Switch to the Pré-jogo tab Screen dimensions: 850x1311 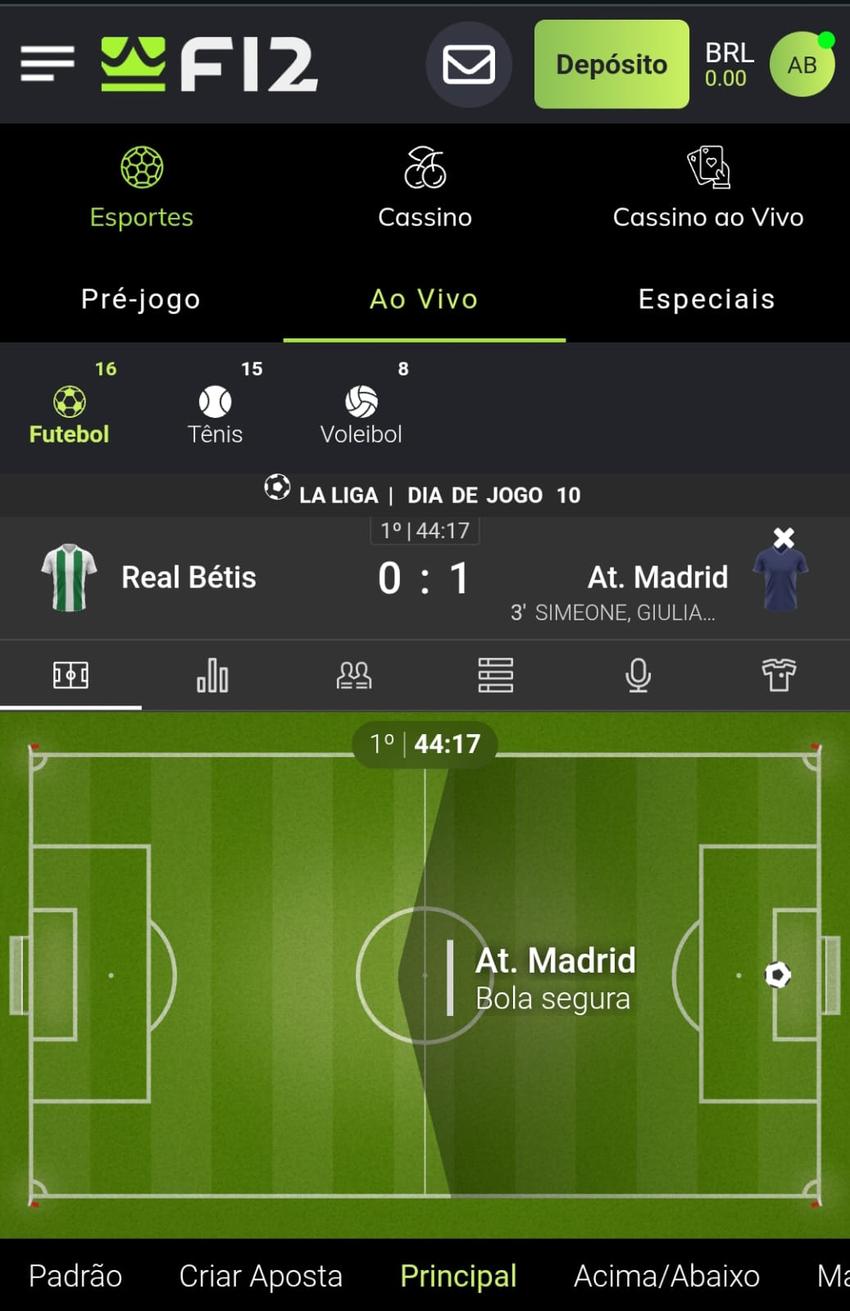141,298
